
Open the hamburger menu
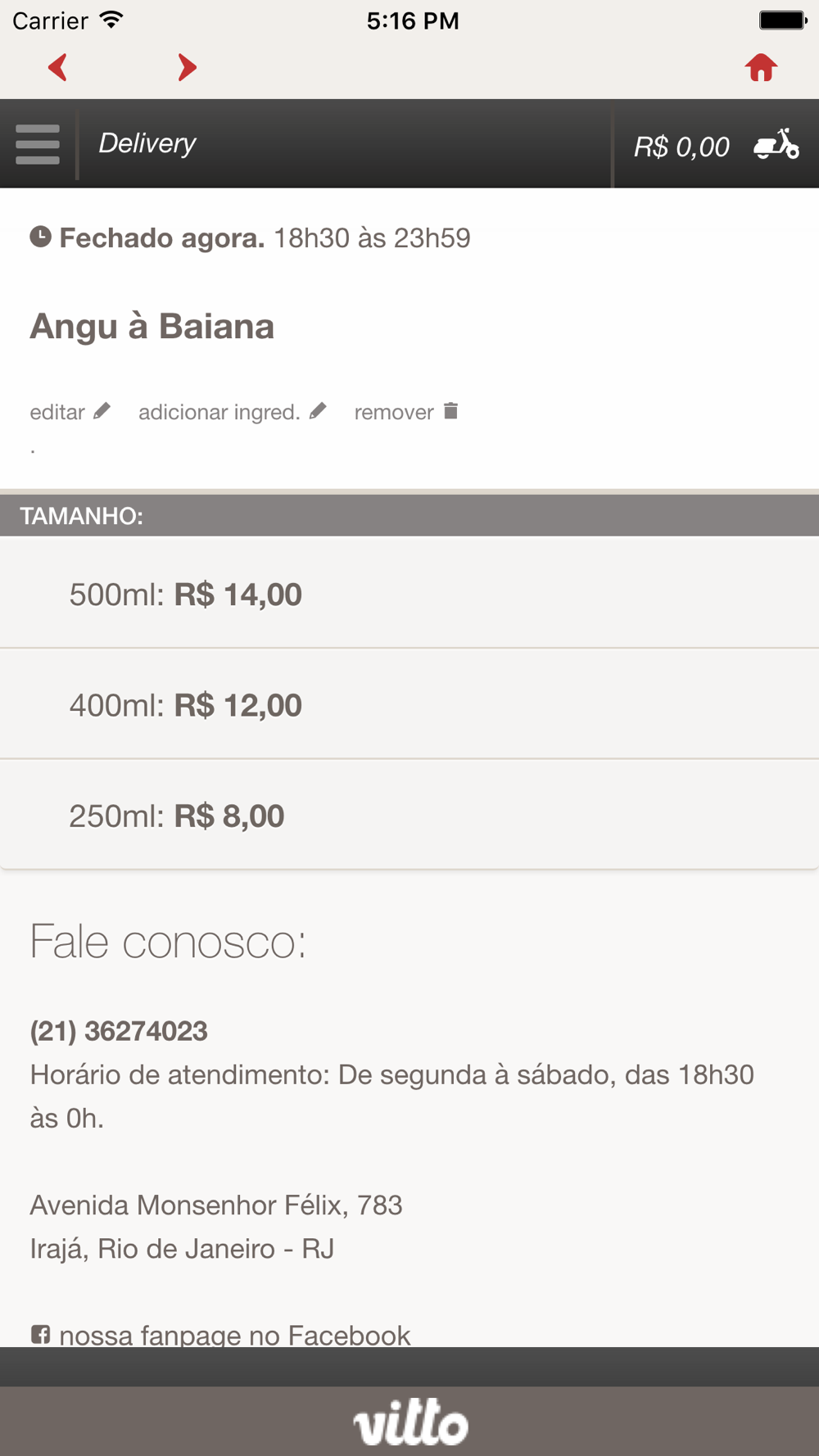coord(38,144)
